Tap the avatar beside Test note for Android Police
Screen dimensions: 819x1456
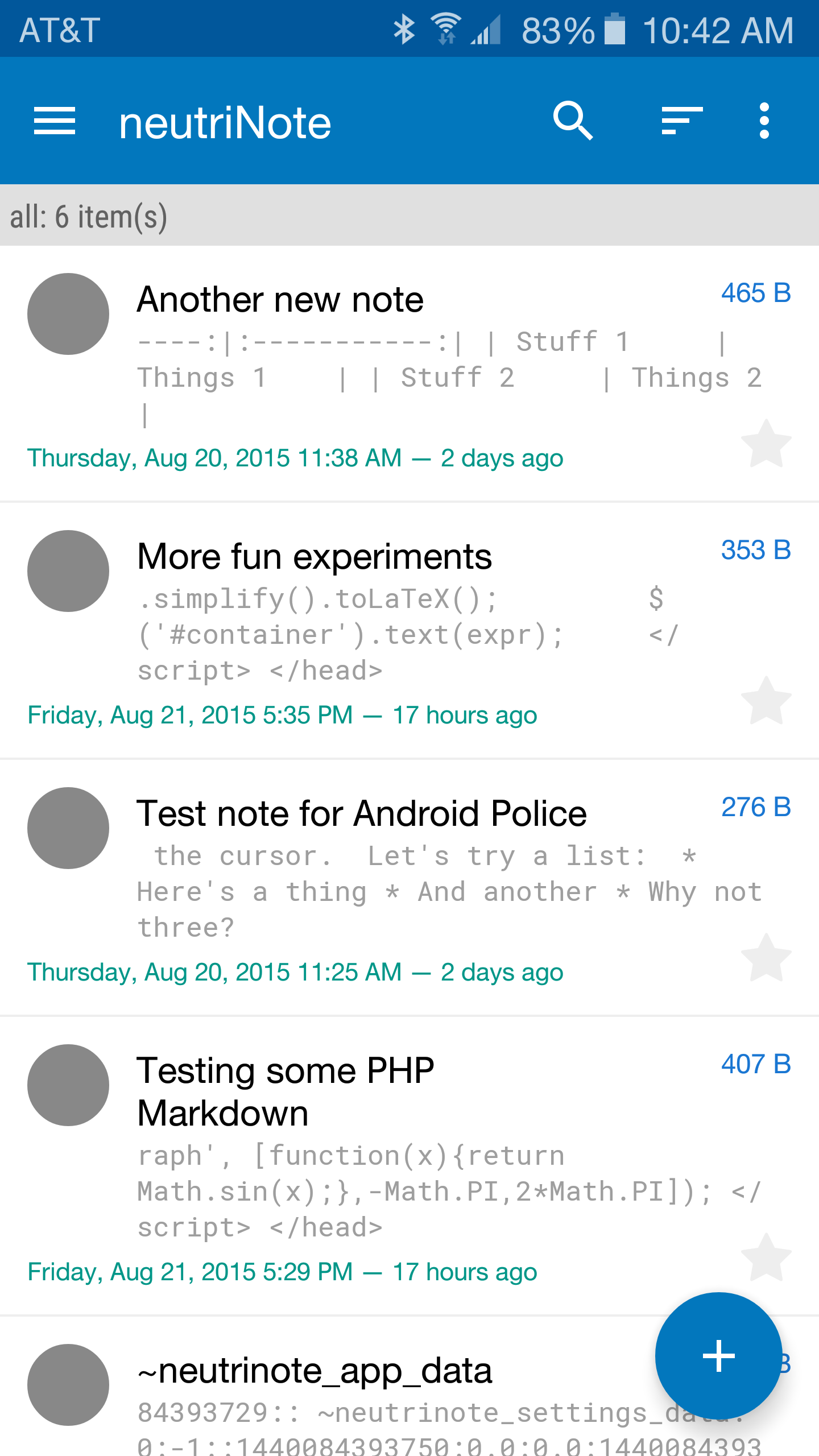coord(68,828)
